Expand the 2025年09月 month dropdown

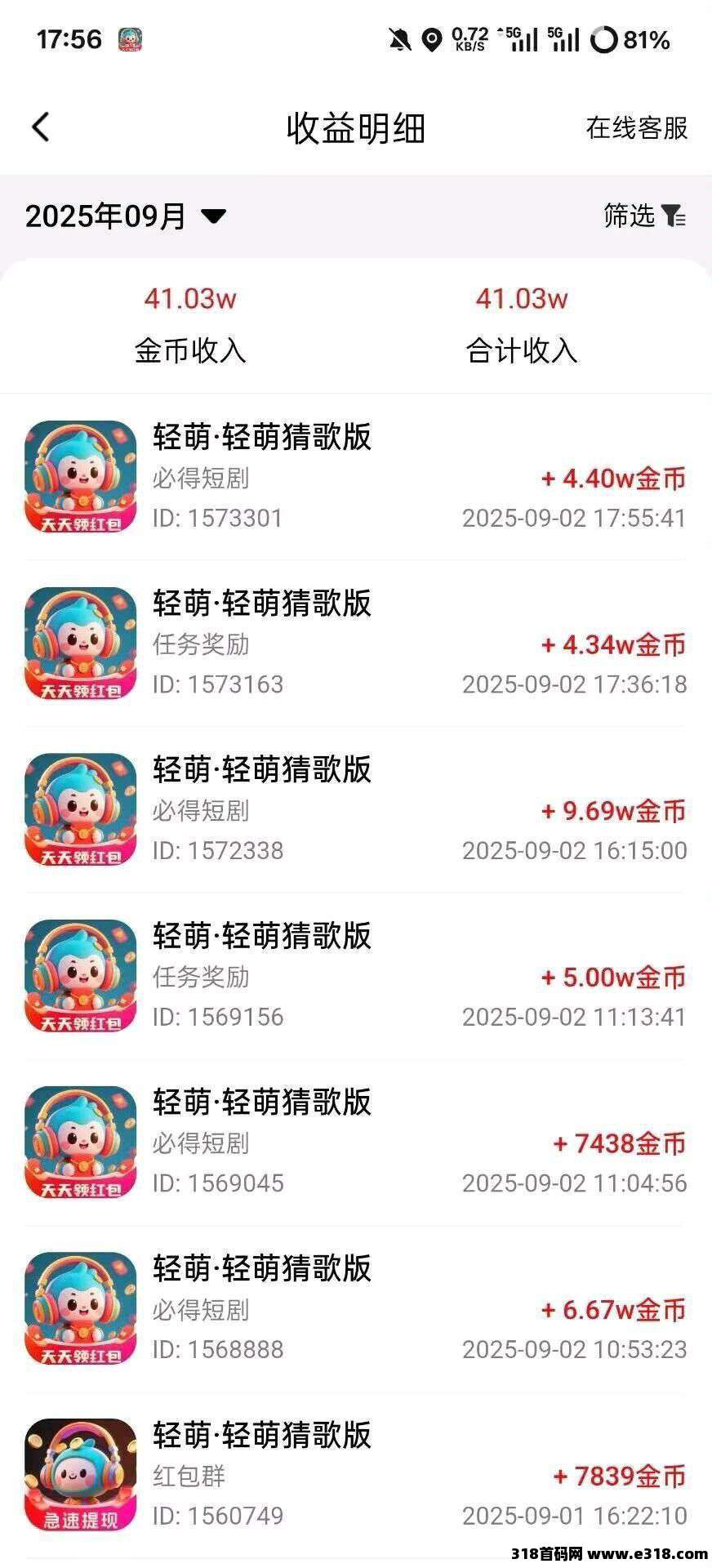[122, 216]
